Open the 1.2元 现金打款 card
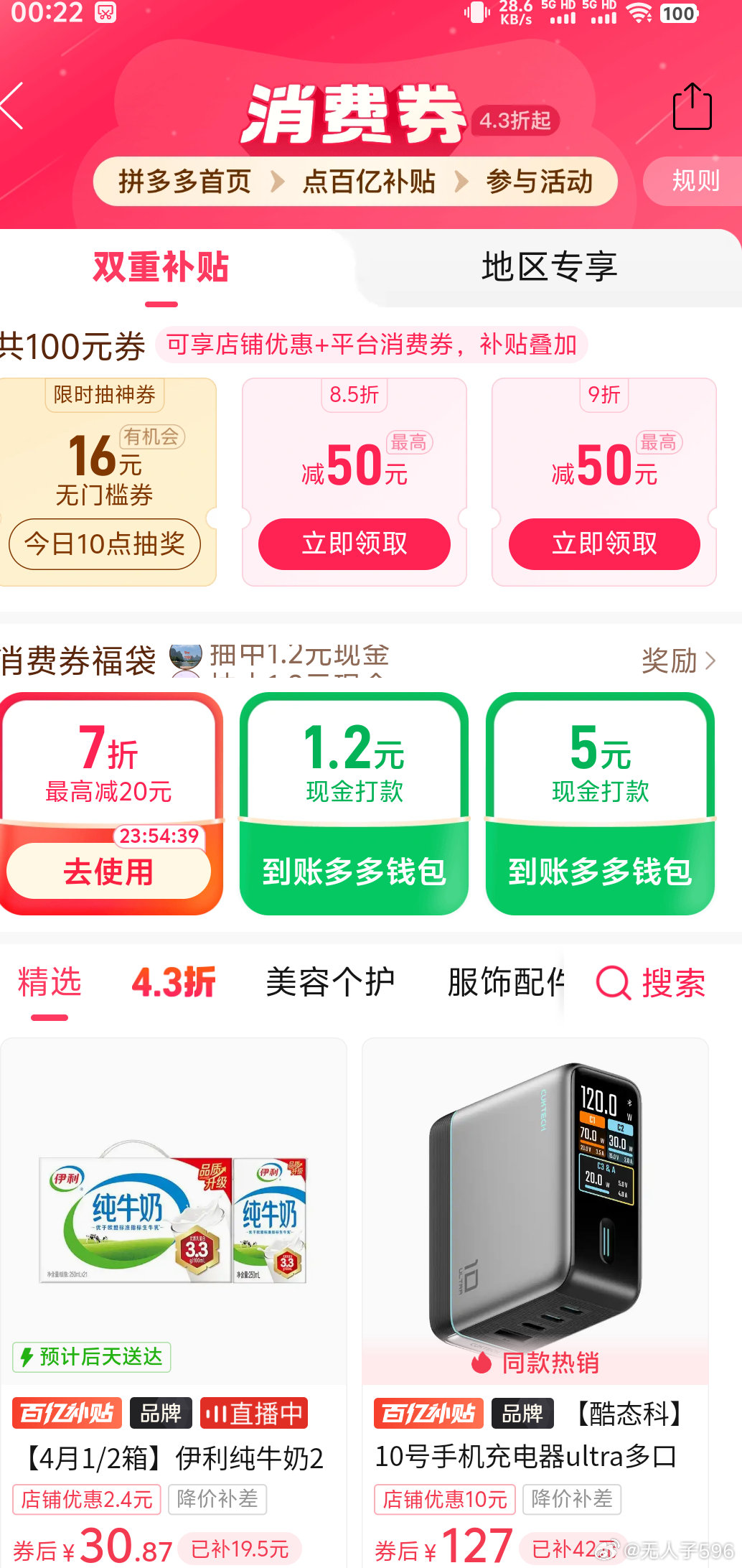Viewport: 742px width, 1568px height. pos(354,803)
